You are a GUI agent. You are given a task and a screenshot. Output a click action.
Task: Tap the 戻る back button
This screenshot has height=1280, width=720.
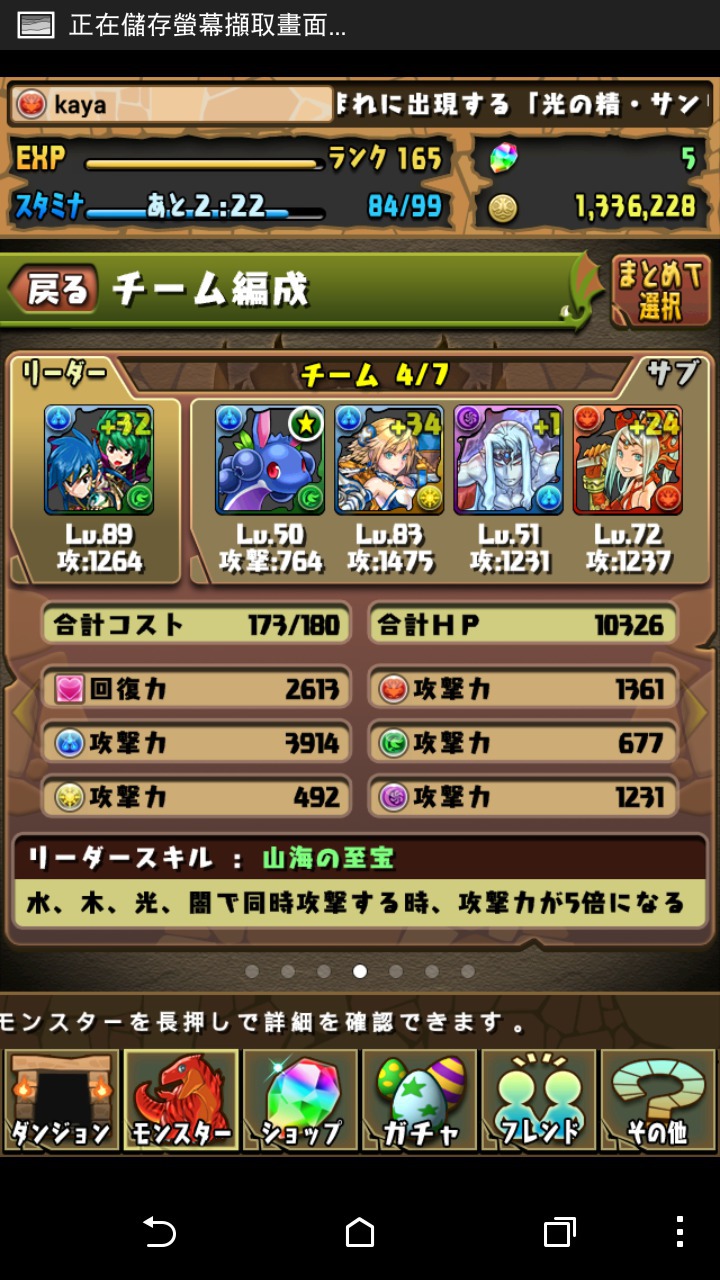[x=54, y=290]
